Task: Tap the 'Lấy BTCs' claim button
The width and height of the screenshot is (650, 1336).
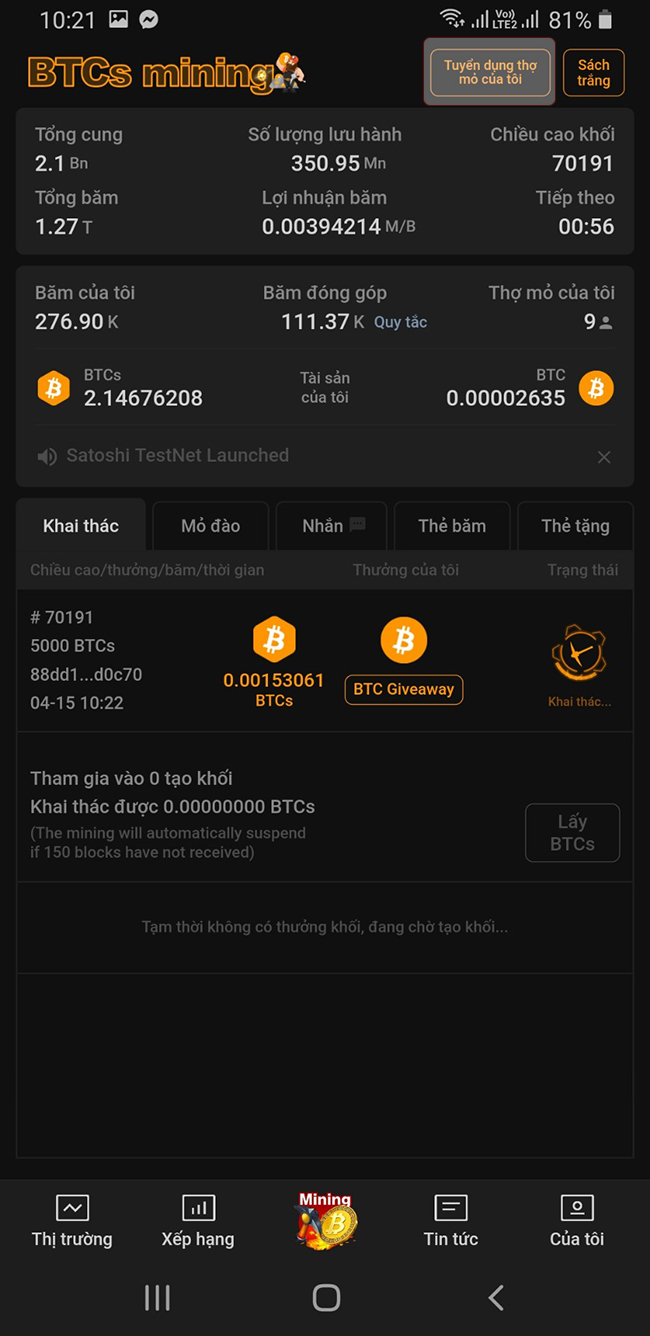Action: click(572, 833)
